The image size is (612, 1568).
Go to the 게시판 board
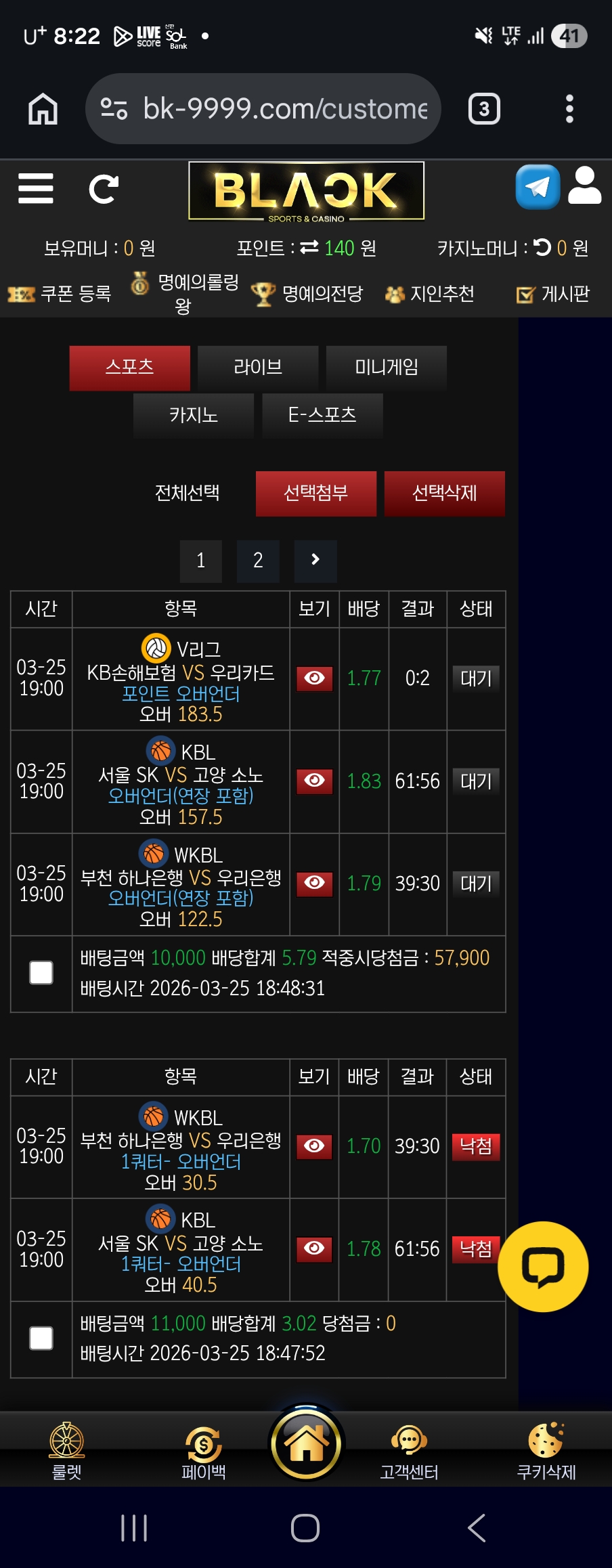pos(553,294)
